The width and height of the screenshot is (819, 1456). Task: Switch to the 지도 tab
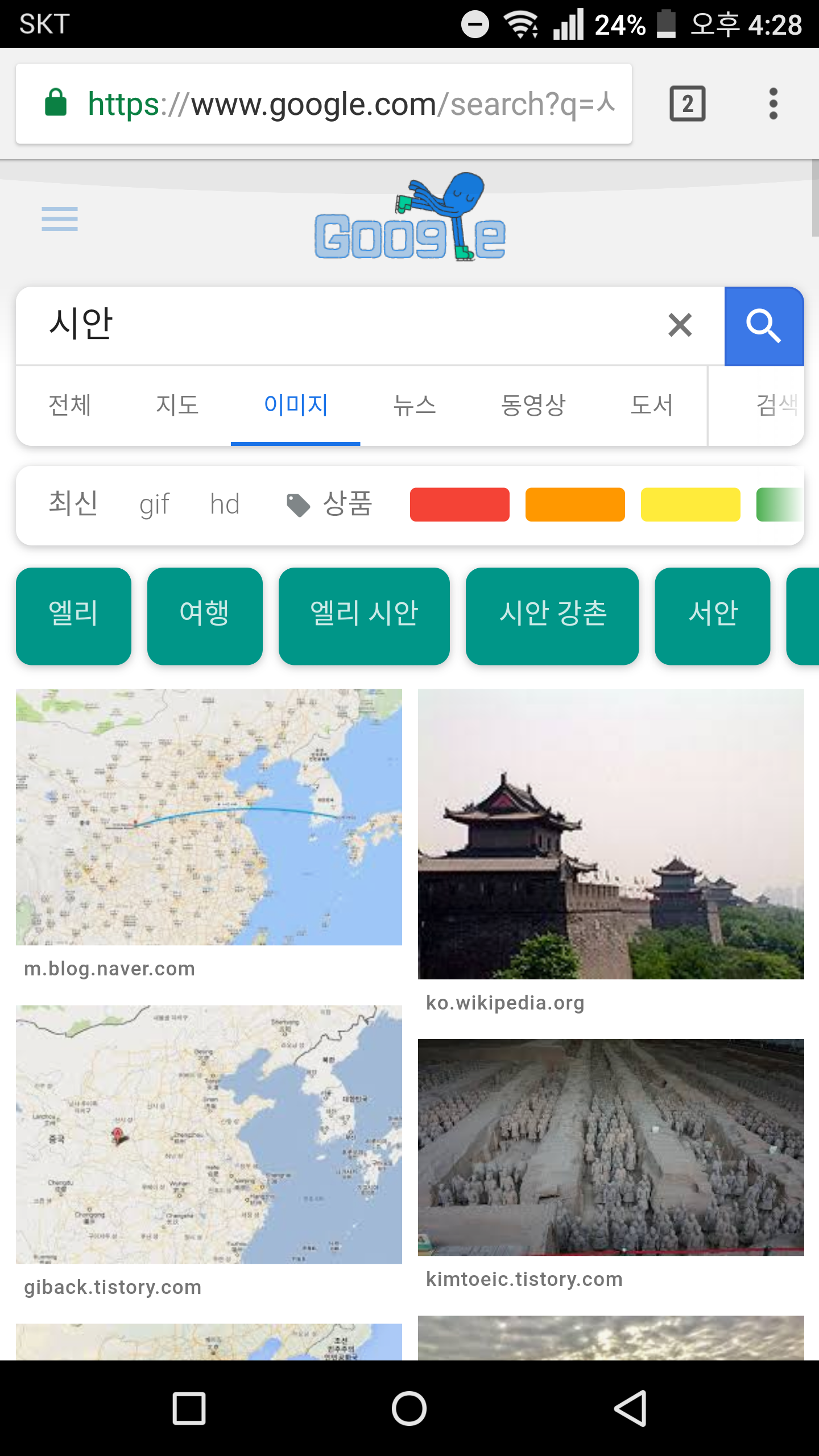click(177, 405)
